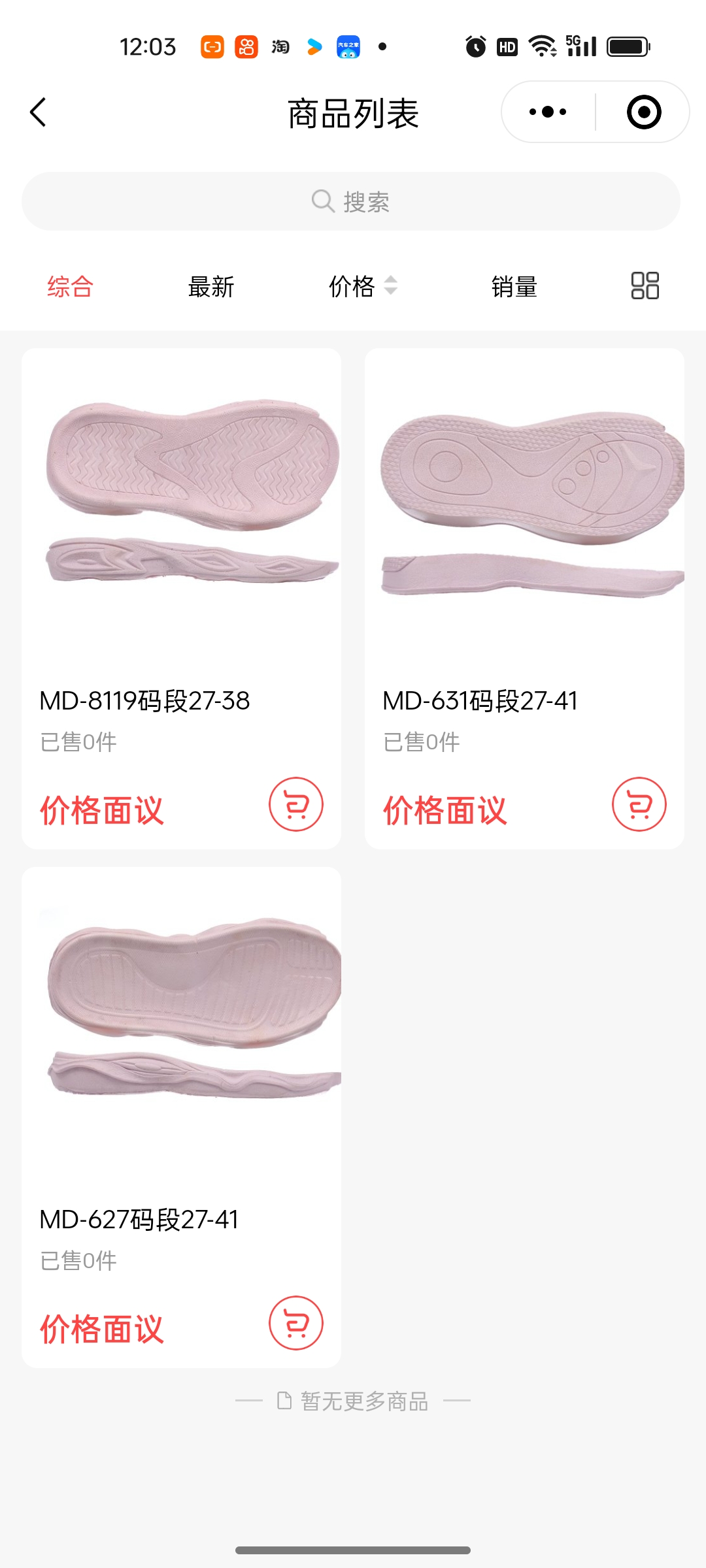Add MD-627 to the cart
This screenshot has height=1568, width=706.
[x=296, y=1323]
